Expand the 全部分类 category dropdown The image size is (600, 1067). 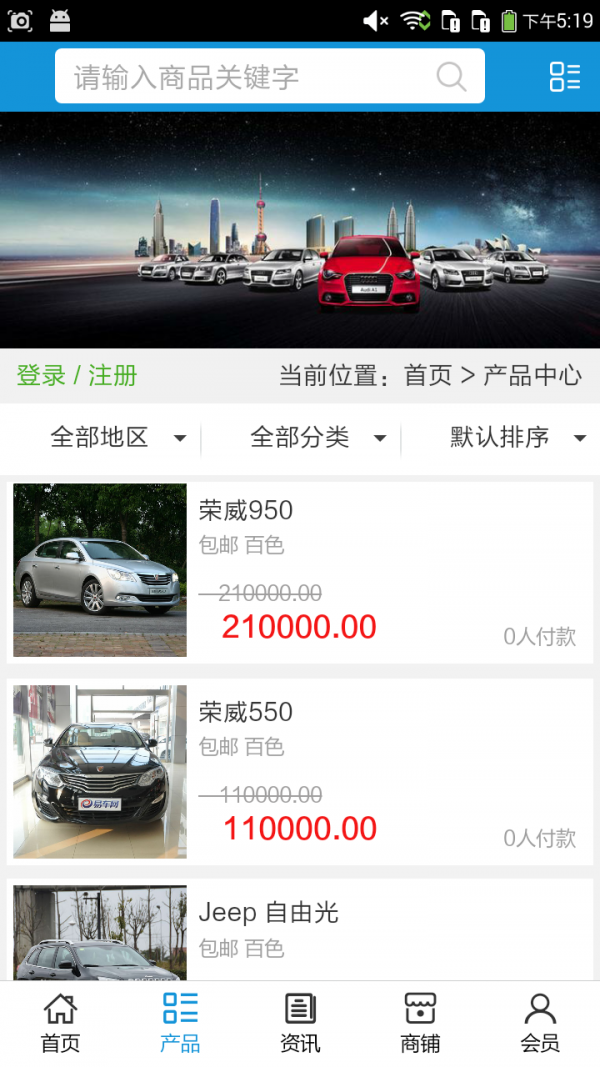[317, 437]
